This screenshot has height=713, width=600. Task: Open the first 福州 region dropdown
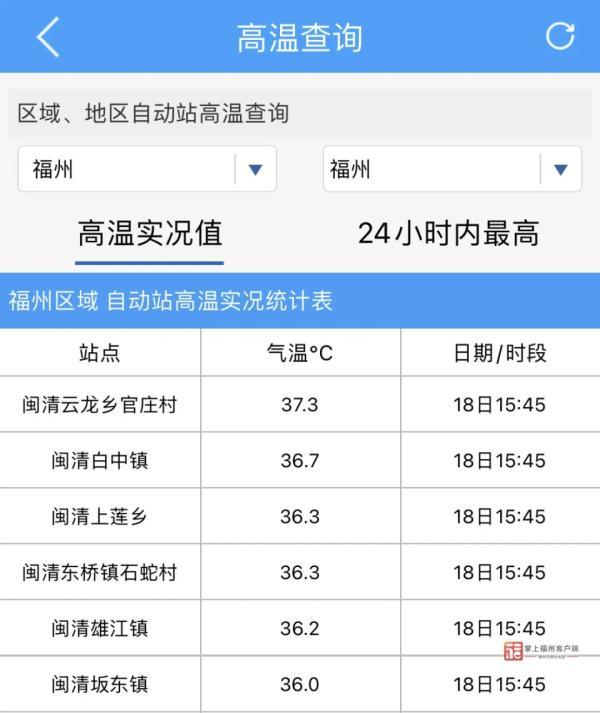(147, 169)
